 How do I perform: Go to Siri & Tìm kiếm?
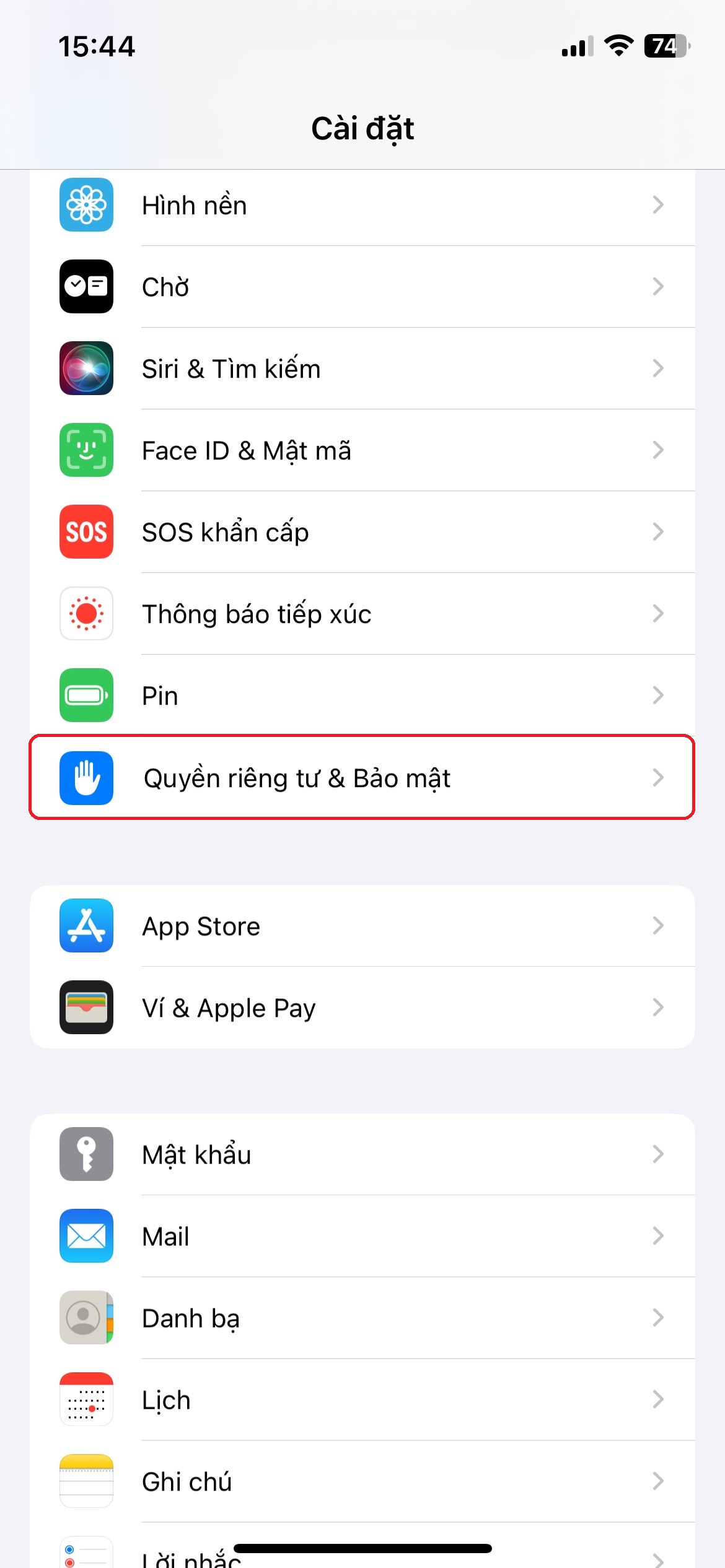362,368
